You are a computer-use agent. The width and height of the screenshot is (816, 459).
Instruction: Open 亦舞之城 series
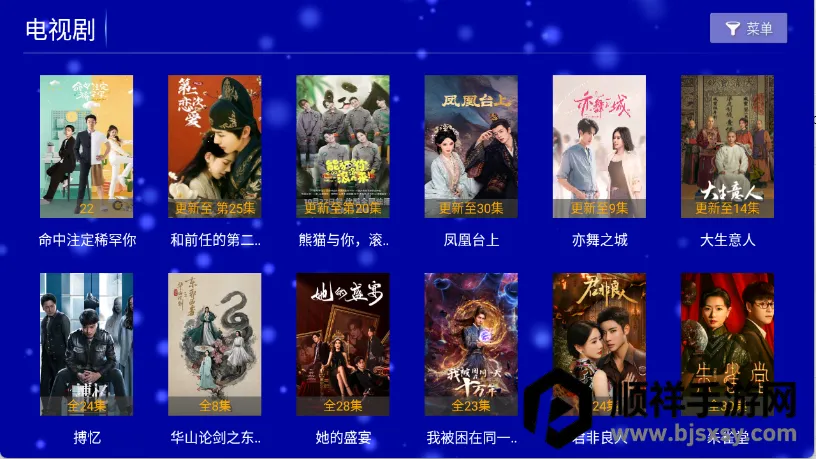point(599,146)
